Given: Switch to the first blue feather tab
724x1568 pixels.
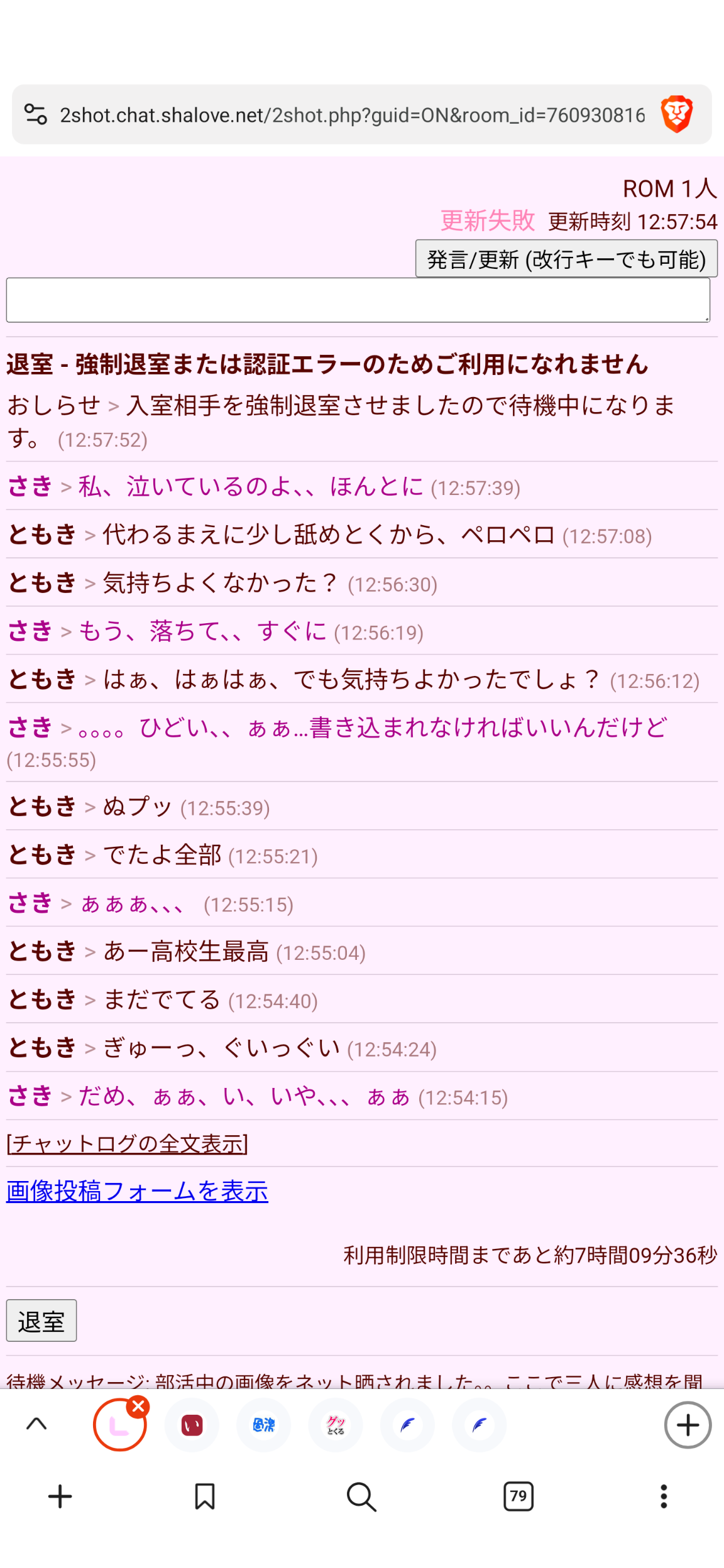Looking at the screenshot, I should point(407,1425).
